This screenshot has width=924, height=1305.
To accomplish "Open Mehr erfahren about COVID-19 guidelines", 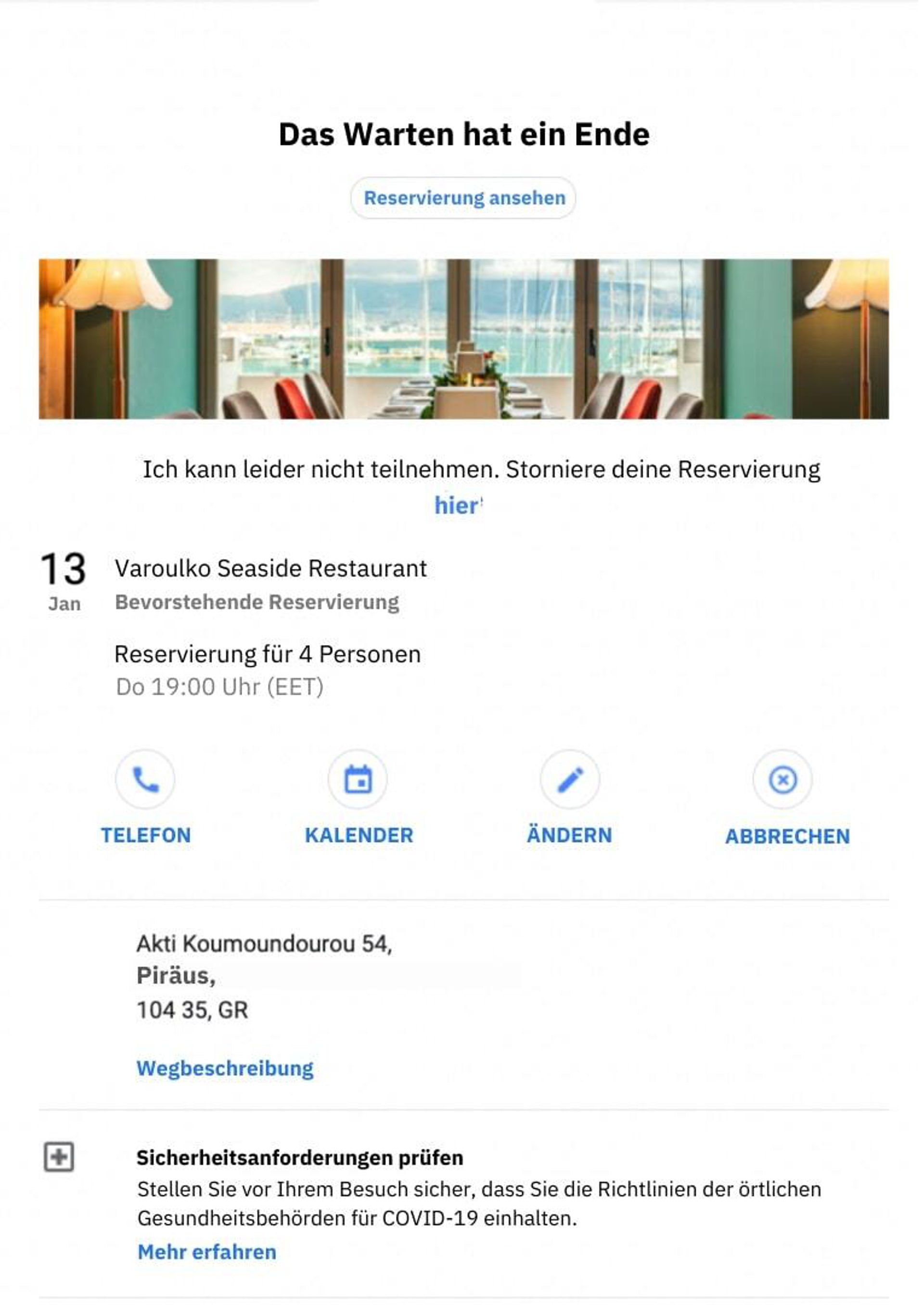I will pos(207,1252).
